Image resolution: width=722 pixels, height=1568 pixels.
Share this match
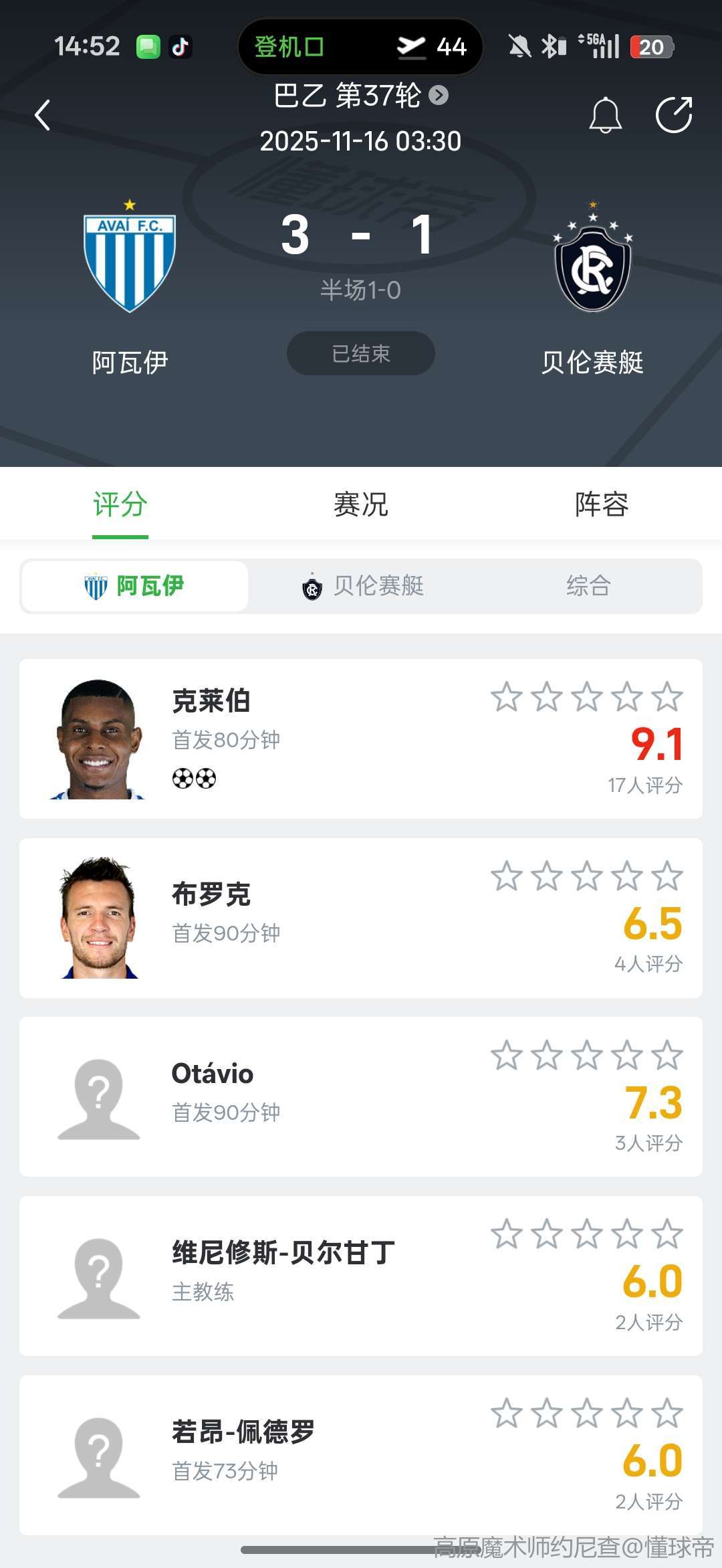tap(673, 115)
